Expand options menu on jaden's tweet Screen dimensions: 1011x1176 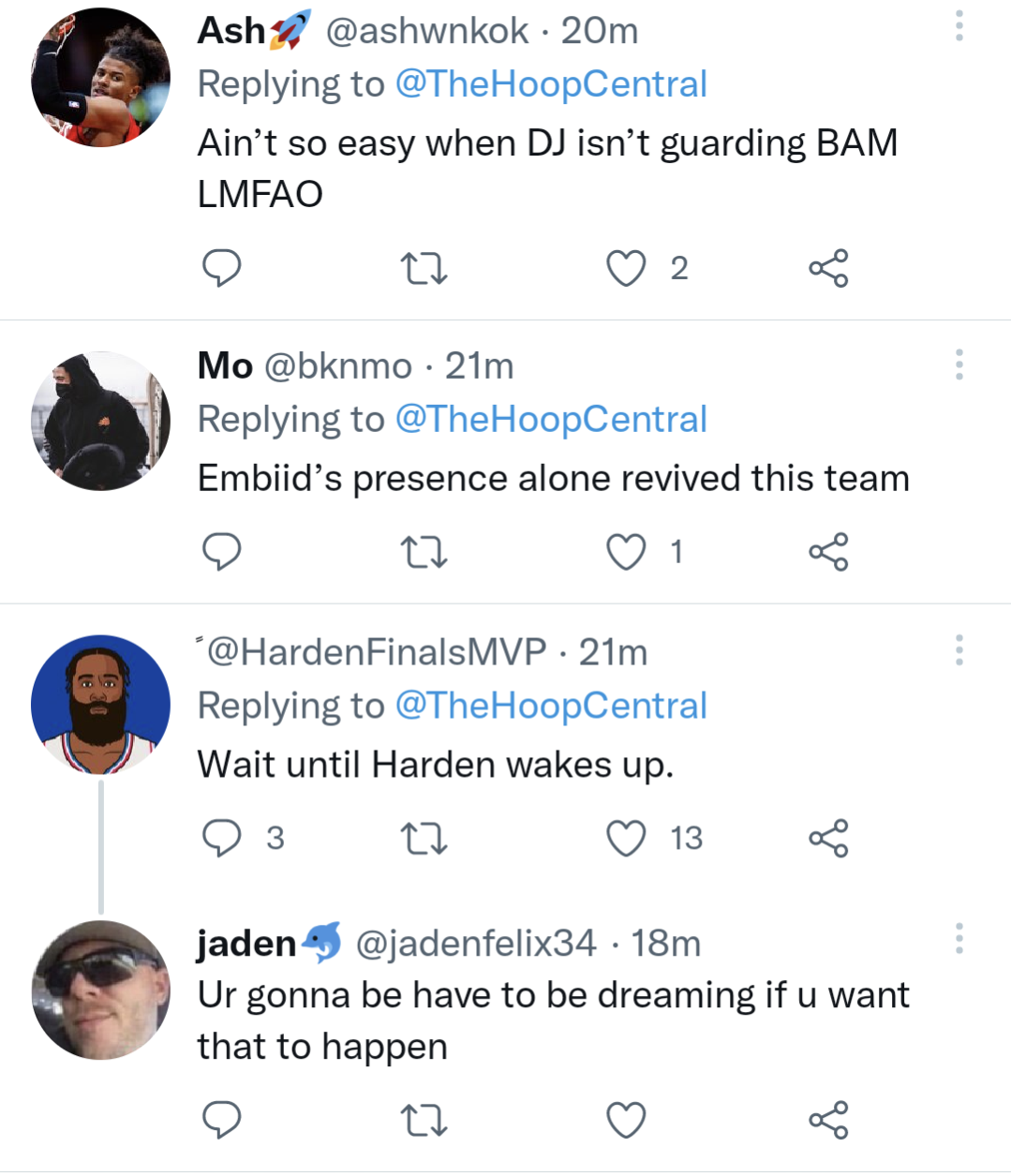pos(959,937)
